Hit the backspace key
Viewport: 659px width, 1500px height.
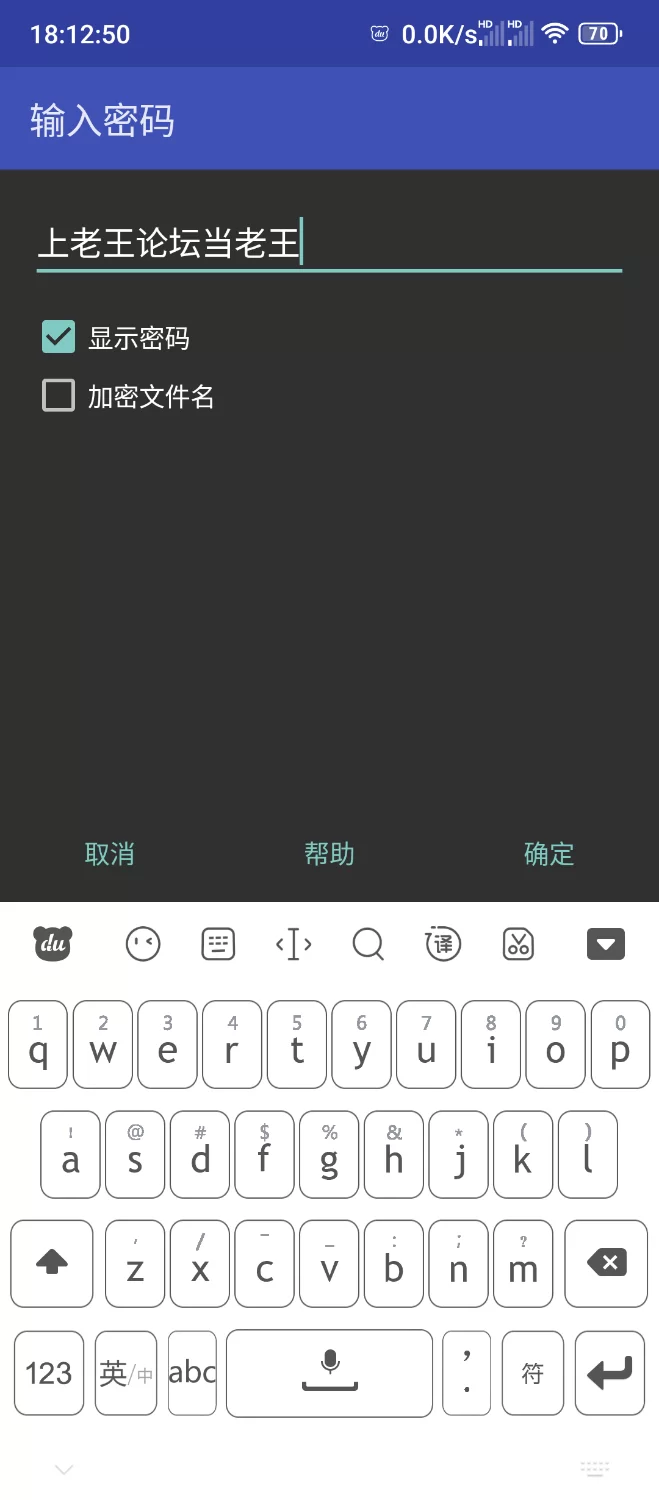tap(605, 1263)
